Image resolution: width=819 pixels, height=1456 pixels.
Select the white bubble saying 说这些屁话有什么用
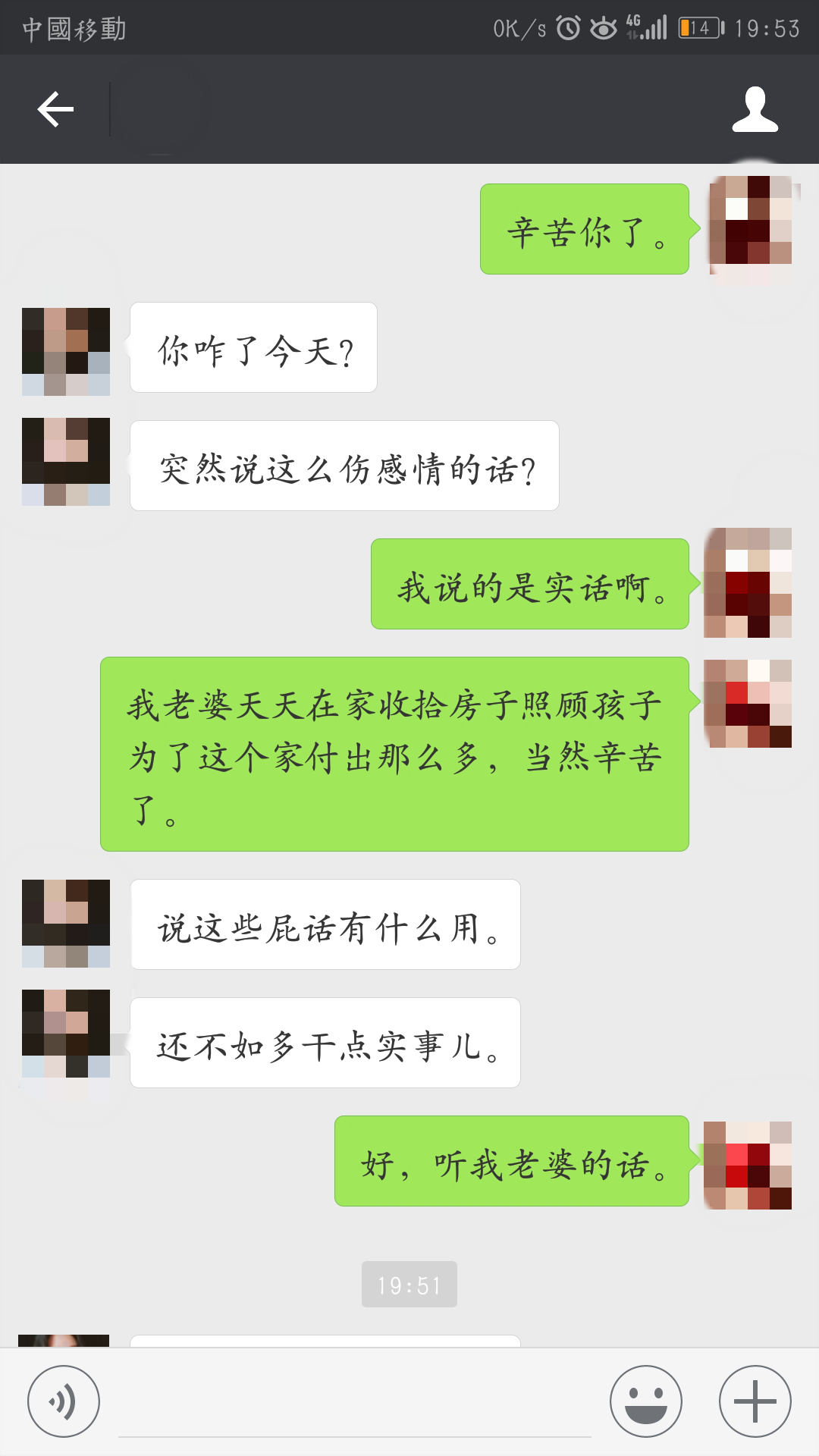tap(325, 924)
